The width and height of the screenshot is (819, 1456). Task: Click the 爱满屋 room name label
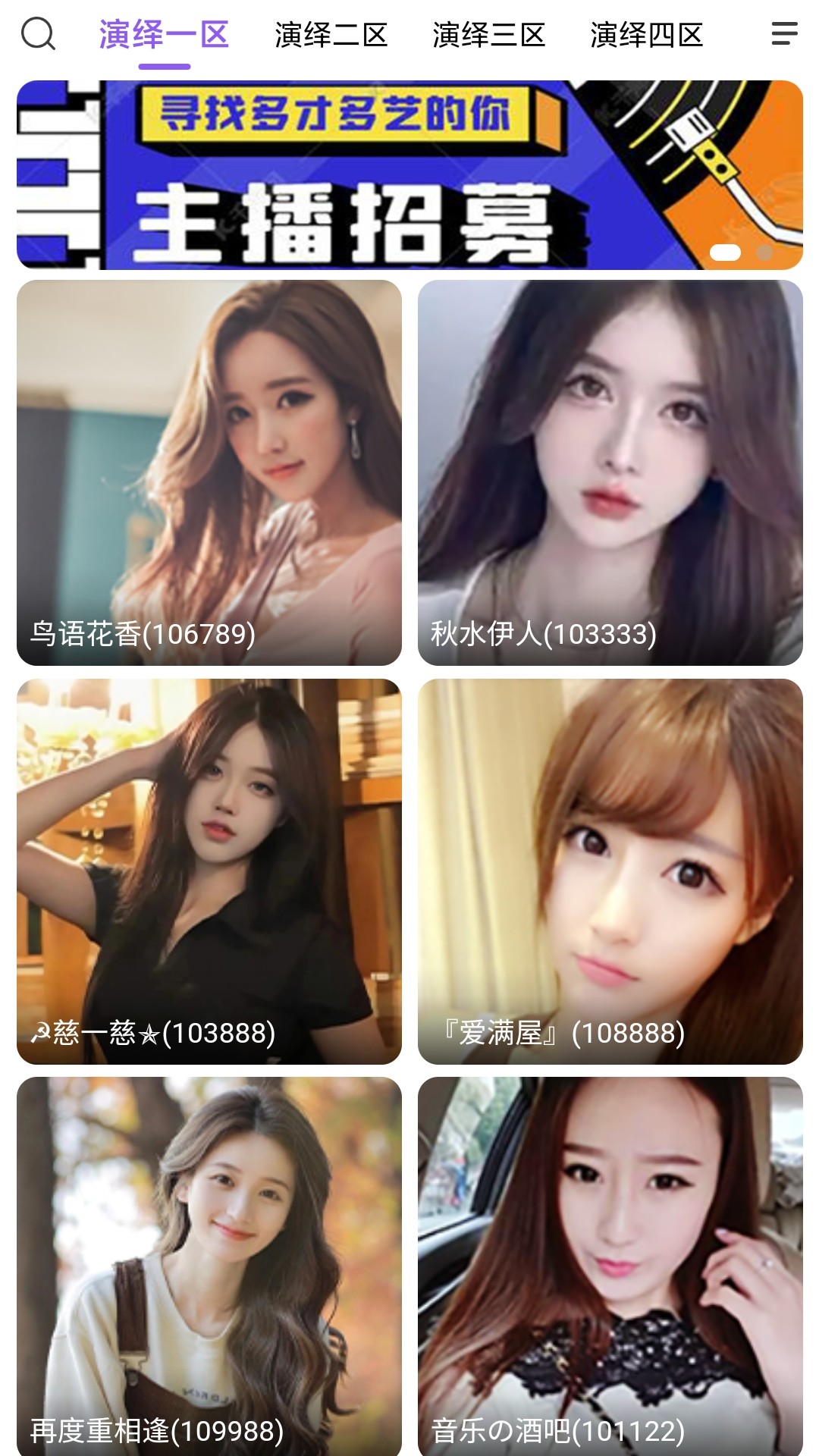(561, 1031)
